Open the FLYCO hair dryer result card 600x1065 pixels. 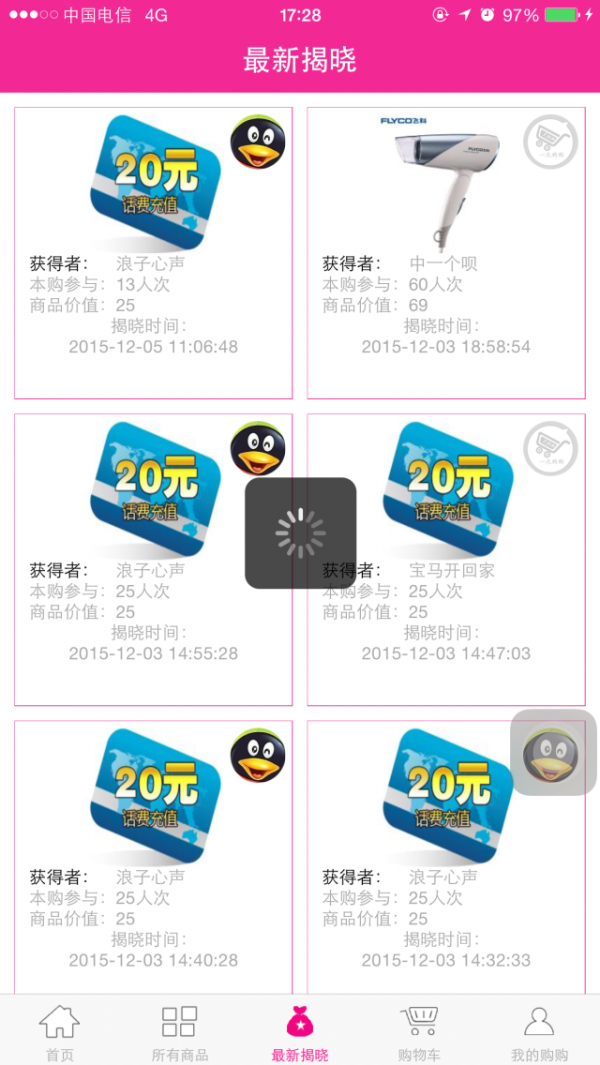tap(446, 252)
